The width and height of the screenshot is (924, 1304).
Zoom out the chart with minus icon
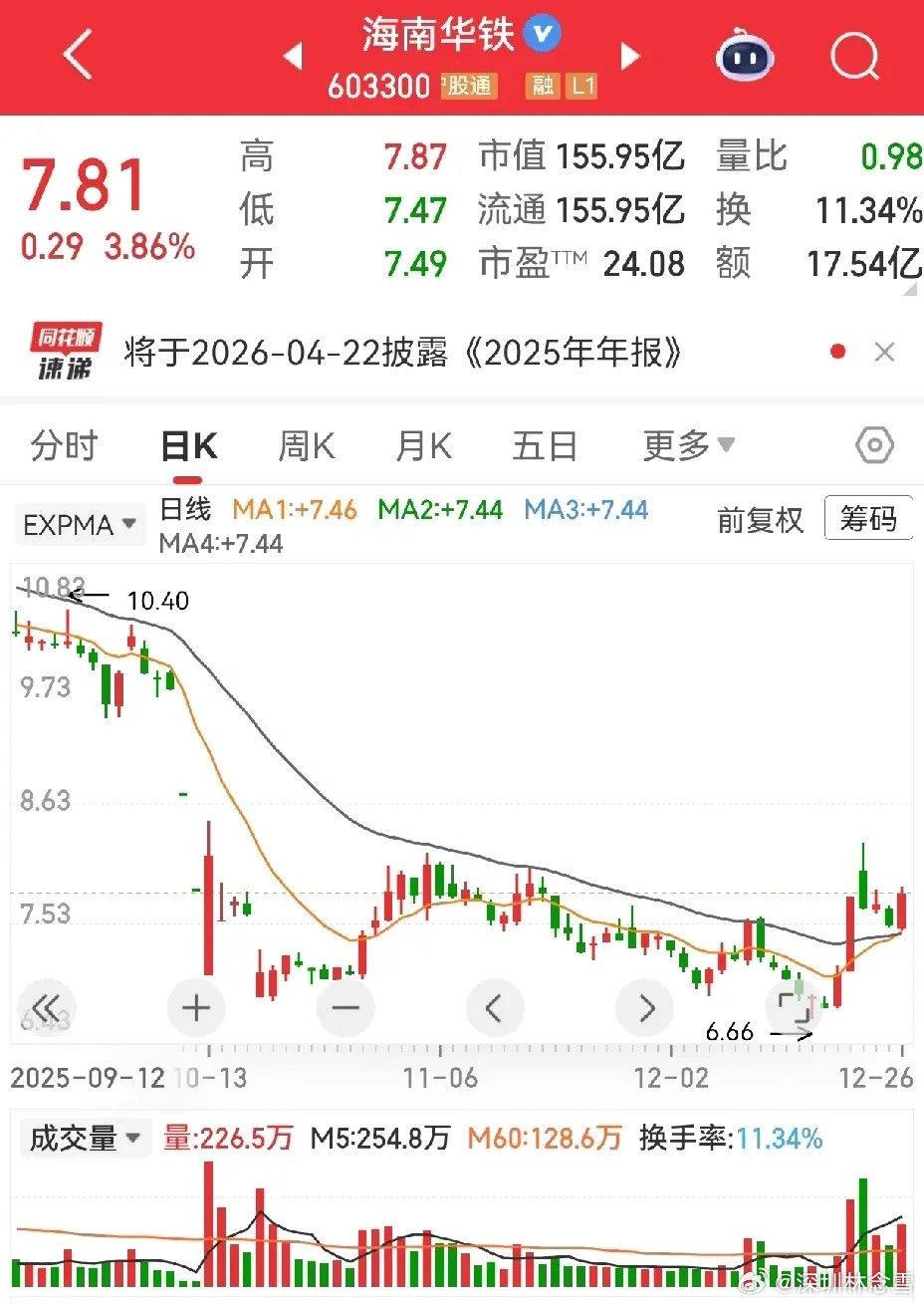pos(346,1007)
